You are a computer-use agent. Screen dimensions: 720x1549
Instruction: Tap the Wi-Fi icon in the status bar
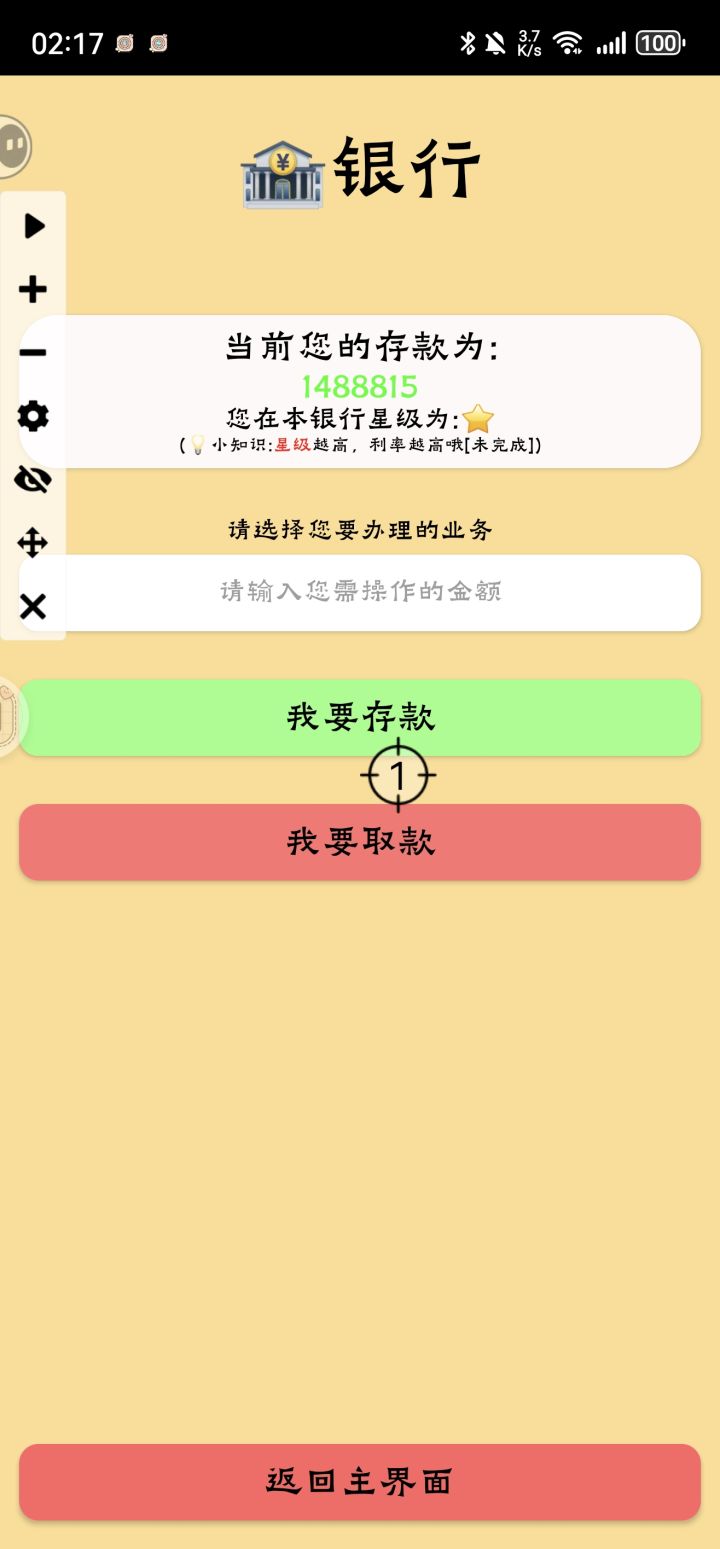(x=570, y=42)
